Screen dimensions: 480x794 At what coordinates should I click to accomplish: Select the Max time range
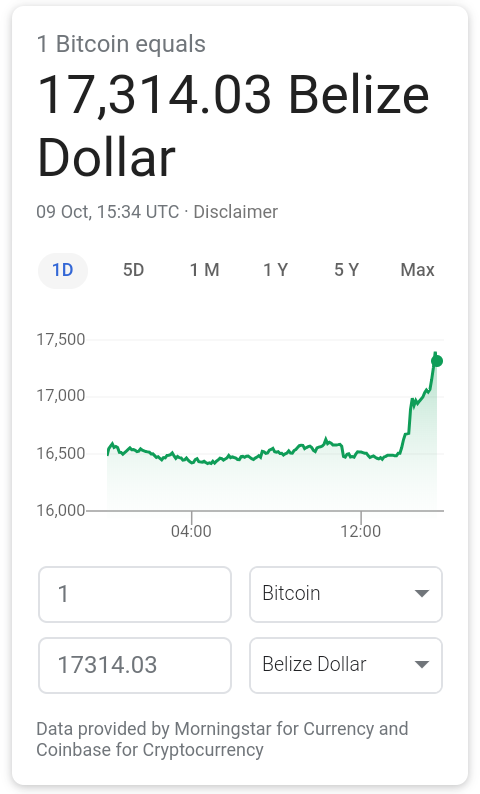(417, 270)
